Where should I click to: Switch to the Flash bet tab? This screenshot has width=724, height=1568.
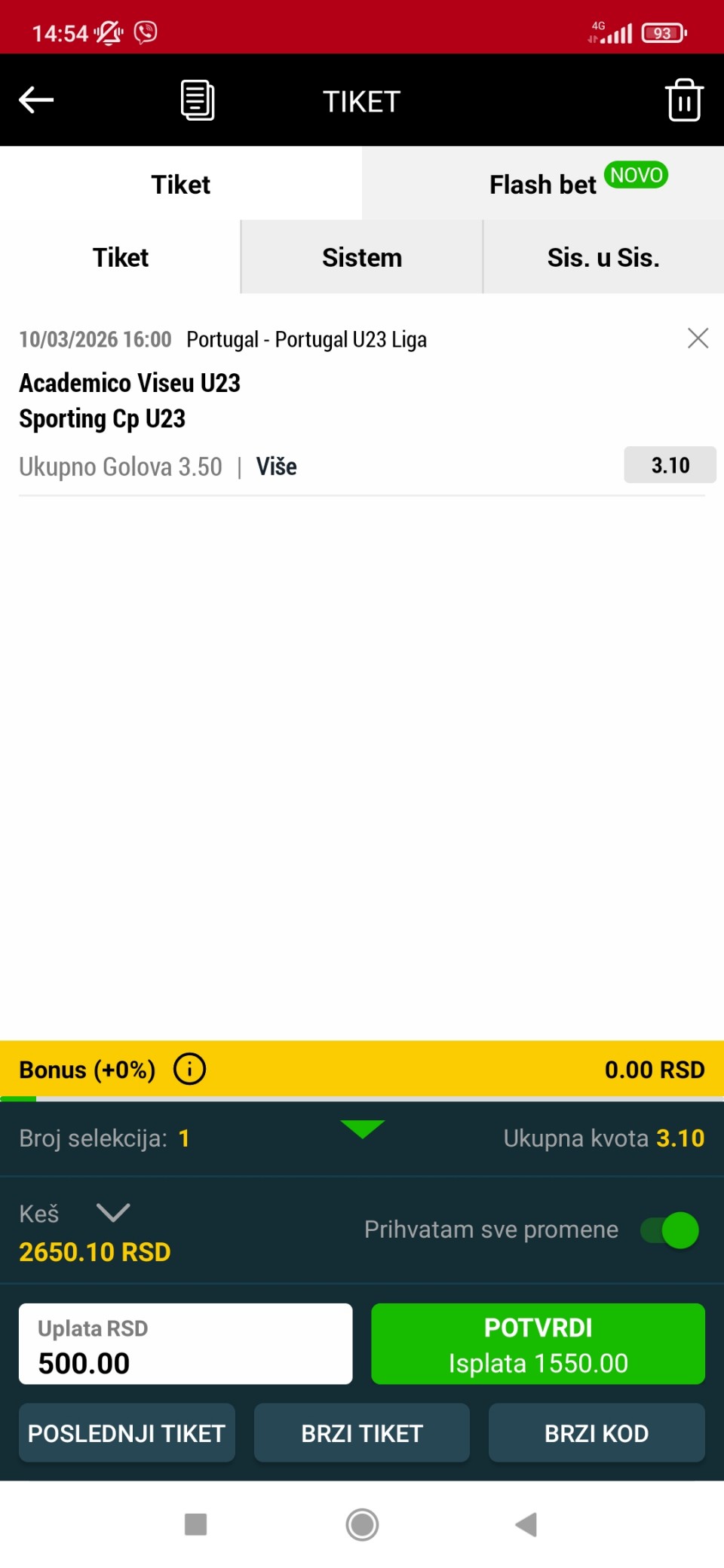(x=543, y=184)
